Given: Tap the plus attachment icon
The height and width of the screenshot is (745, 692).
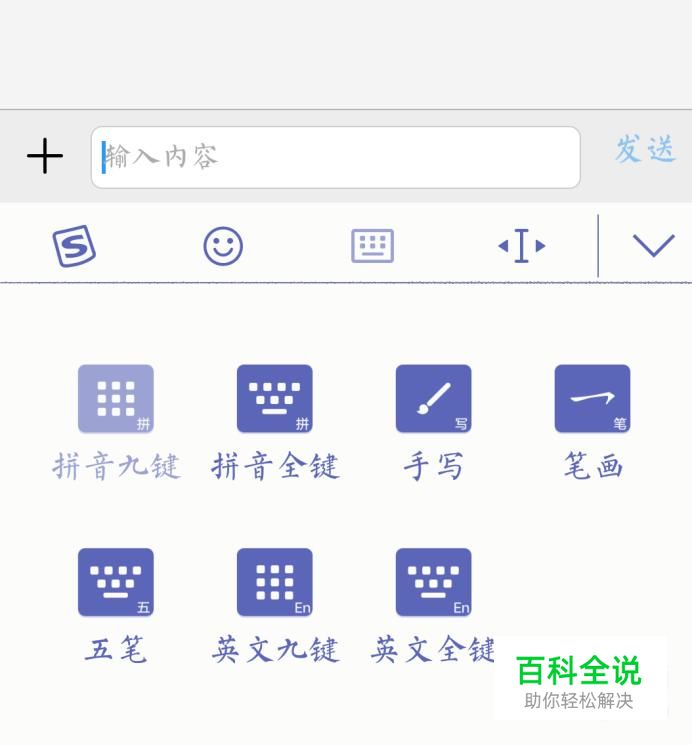Looking at the screenshot, I should pos(45,157).
